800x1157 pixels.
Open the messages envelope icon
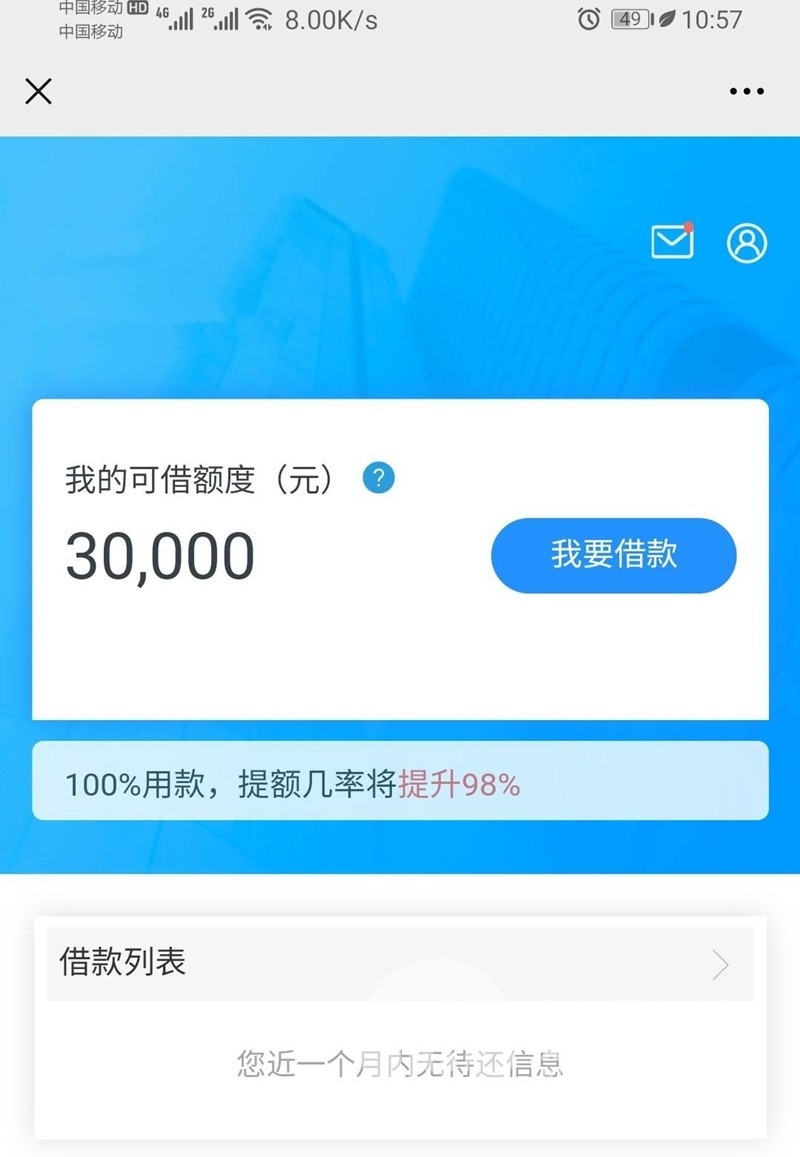672,242
